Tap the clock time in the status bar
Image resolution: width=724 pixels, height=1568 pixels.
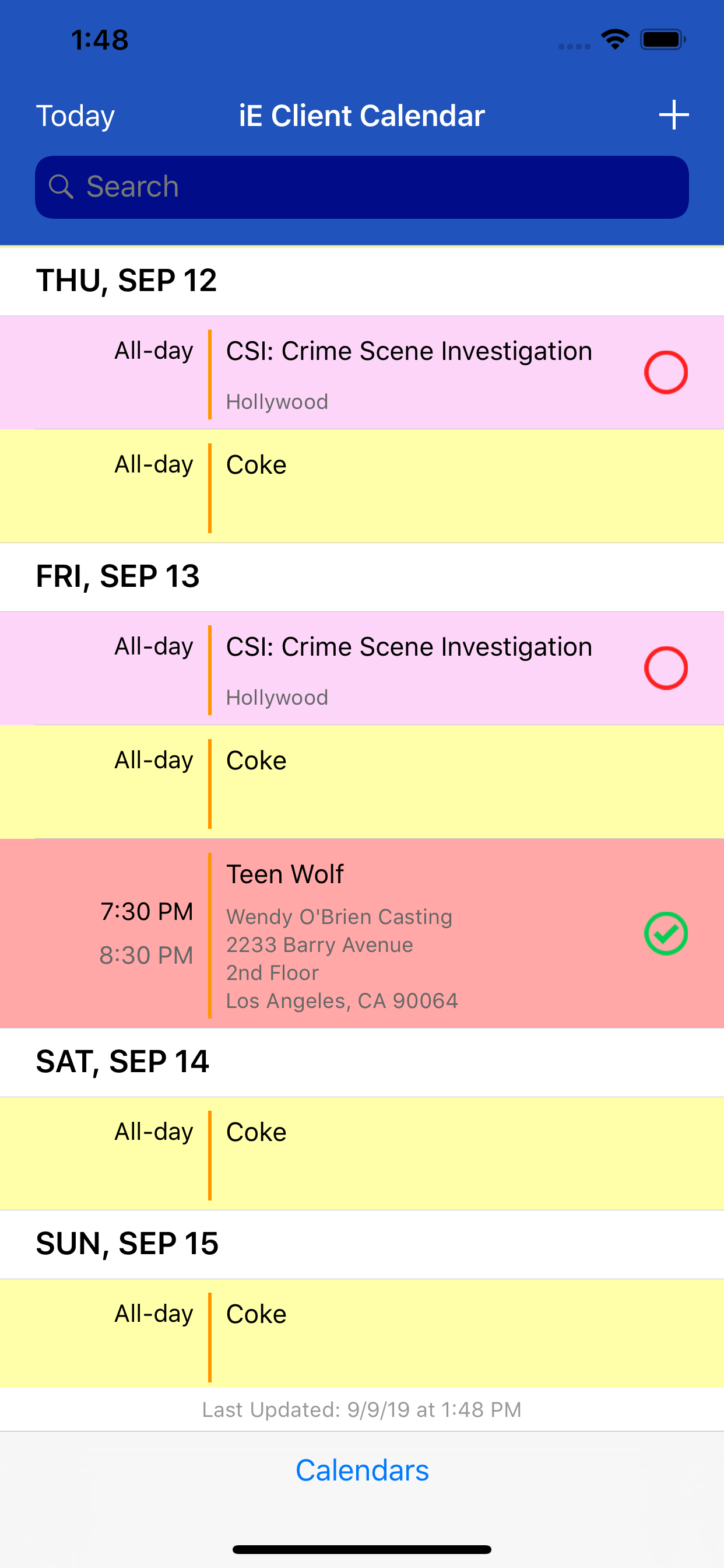pos(99,39)
